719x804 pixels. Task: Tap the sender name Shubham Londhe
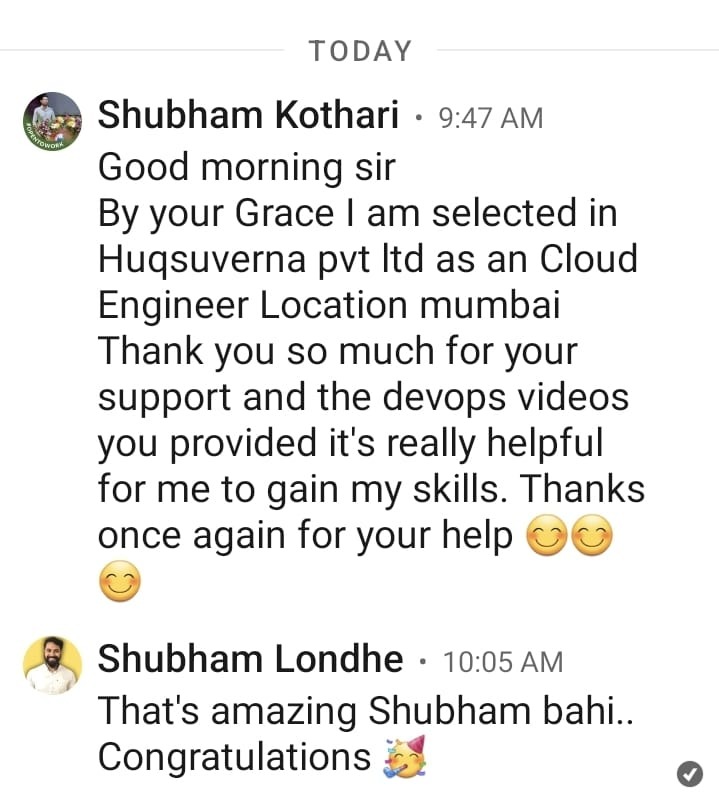point(250,660)
